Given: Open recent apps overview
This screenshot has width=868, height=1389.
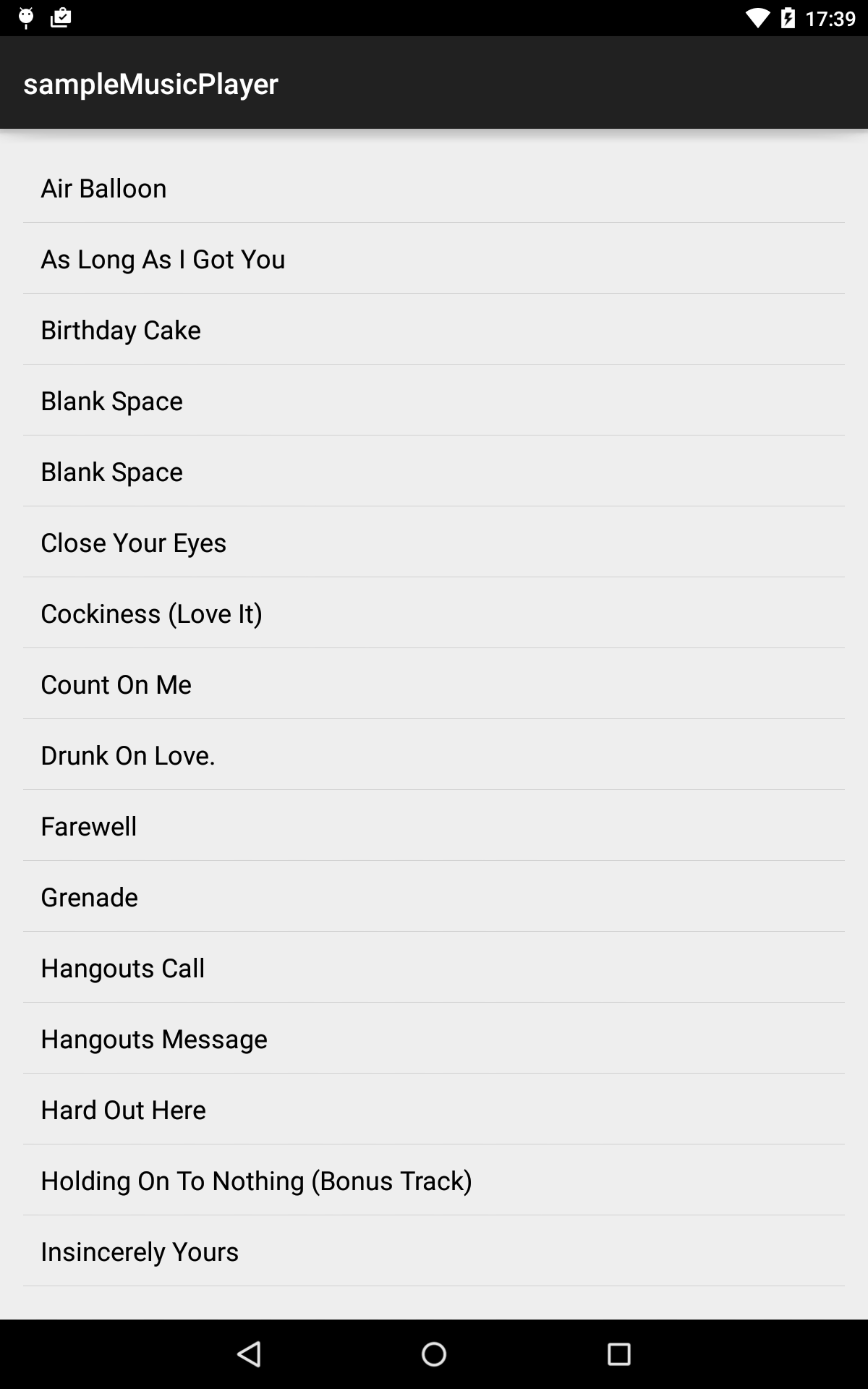Looking at the screenshot, I should [618, 1354].
